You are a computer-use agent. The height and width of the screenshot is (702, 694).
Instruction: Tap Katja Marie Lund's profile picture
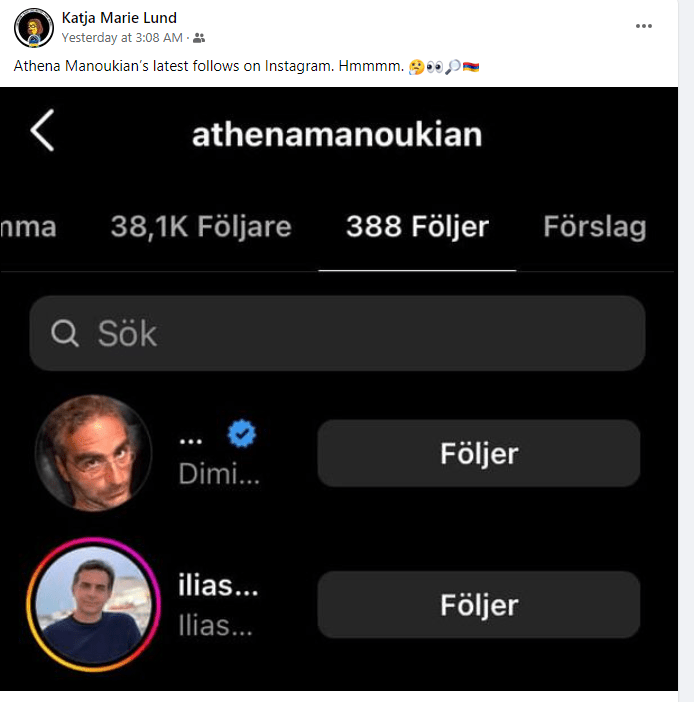coord(34,28)
